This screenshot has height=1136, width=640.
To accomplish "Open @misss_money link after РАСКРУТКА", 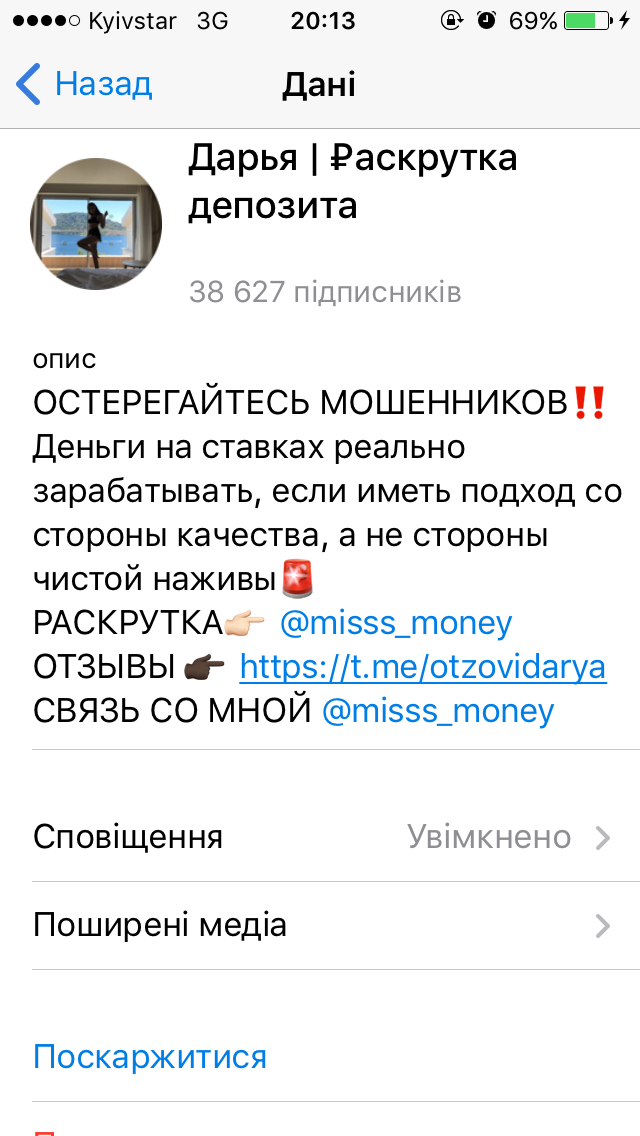I will 396,622.
